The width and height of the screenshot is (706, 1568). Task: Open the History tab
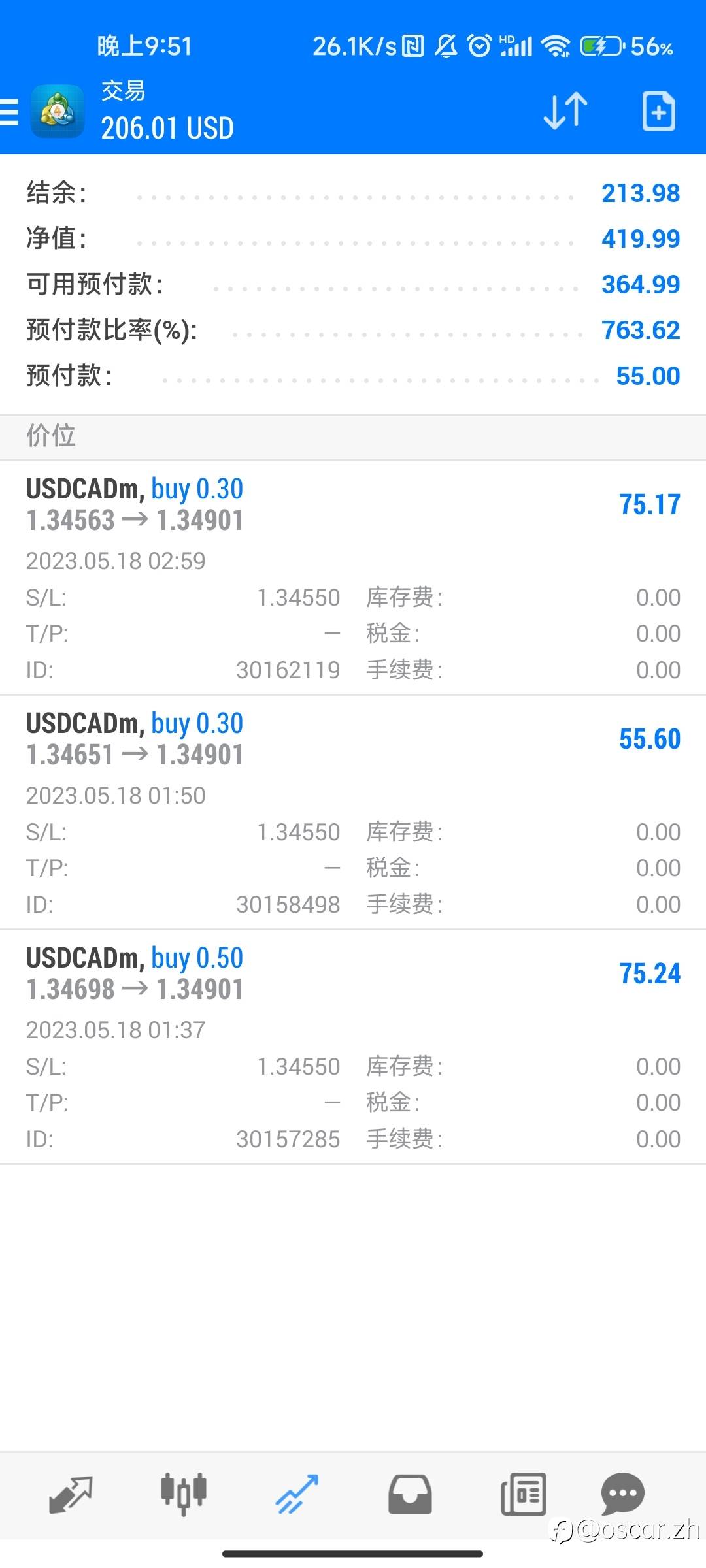coord(410,1494)
